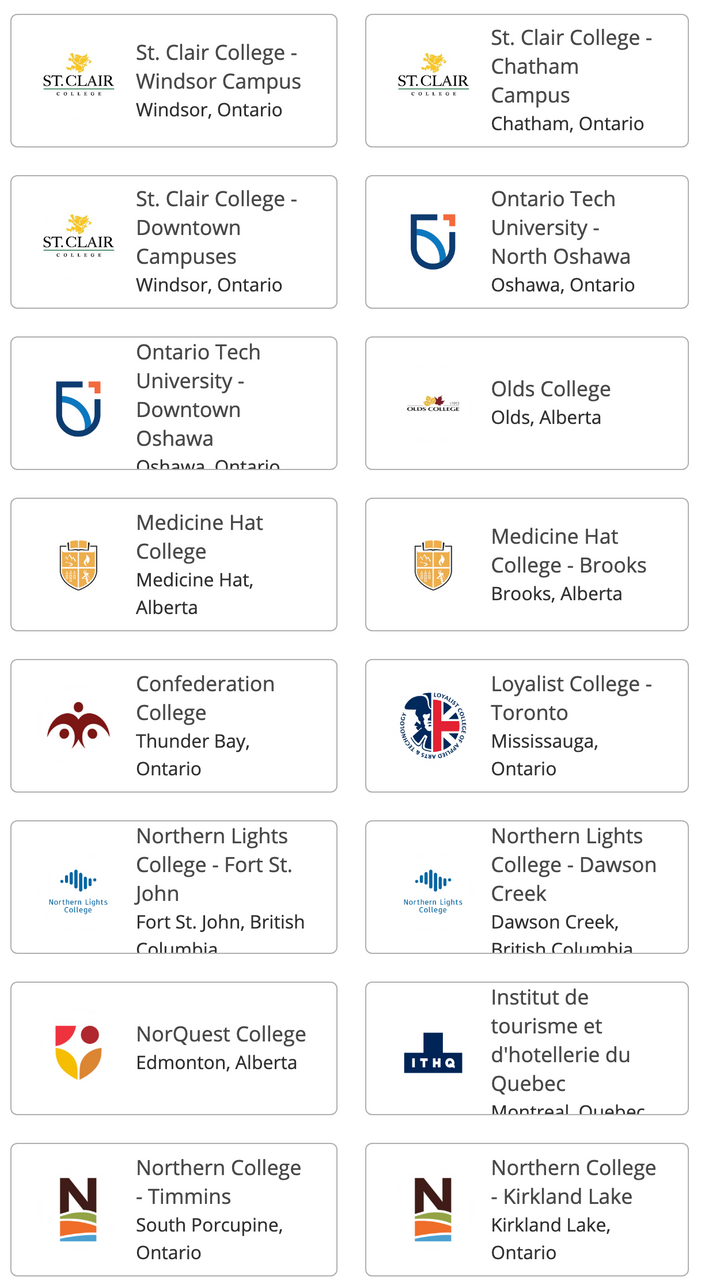
Task: Choose Medicine Hat College - Brooks
Action: [527, 564]
